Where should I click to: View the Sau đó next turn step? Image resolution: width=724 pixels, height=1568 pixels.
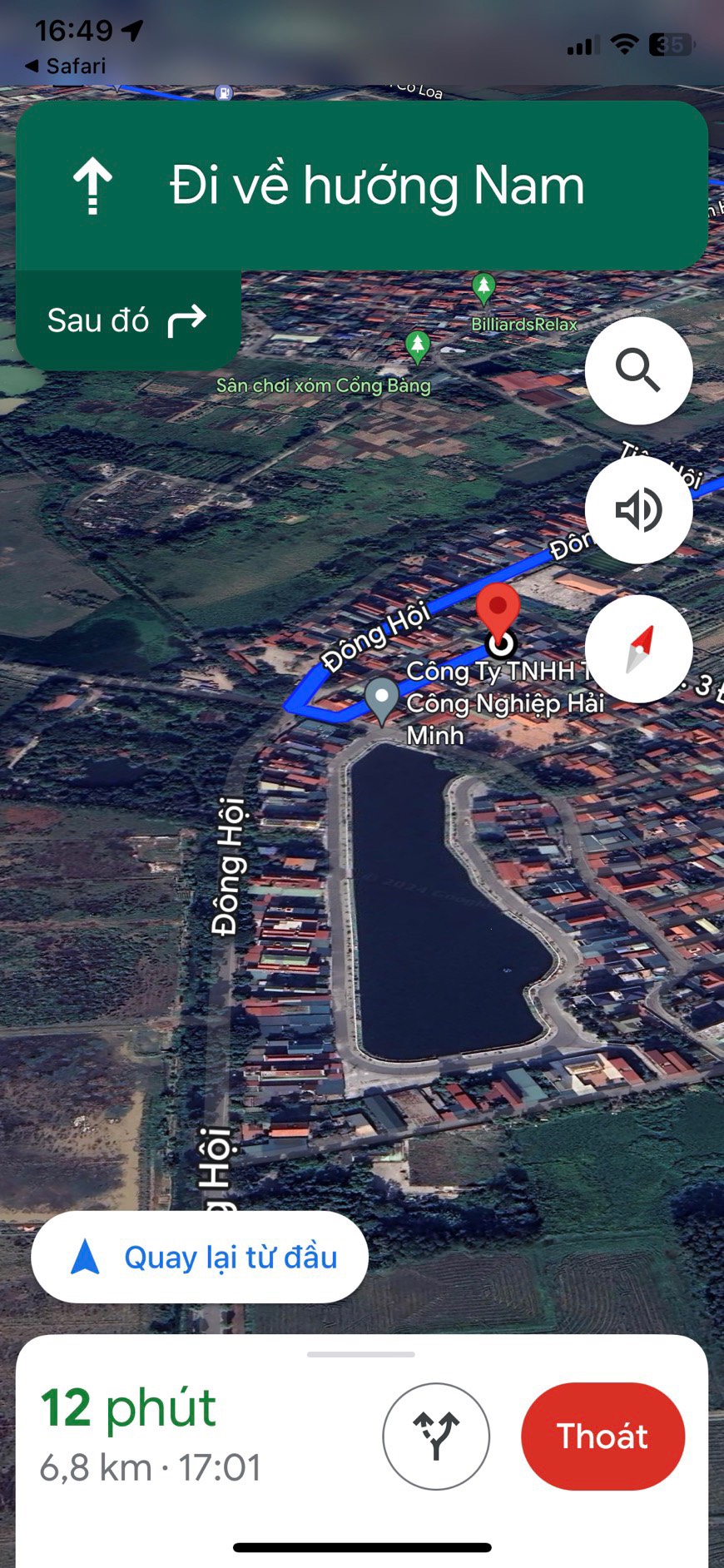click(x=128, y=320)
